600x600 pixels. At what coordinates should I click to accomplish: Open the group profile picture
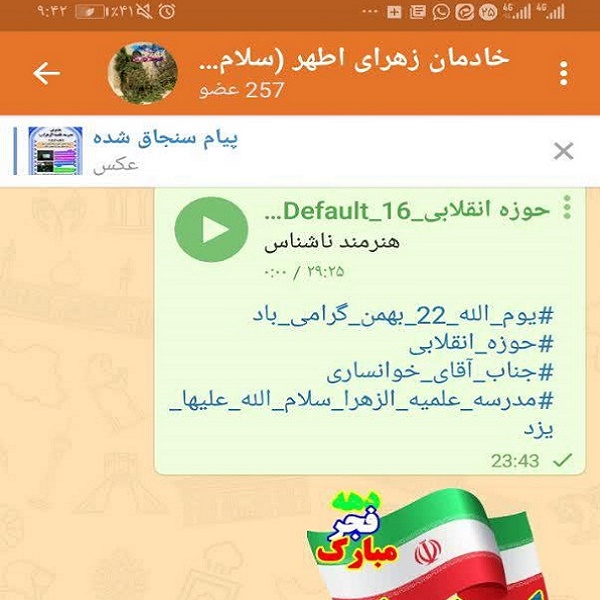[x=142, y=74]
